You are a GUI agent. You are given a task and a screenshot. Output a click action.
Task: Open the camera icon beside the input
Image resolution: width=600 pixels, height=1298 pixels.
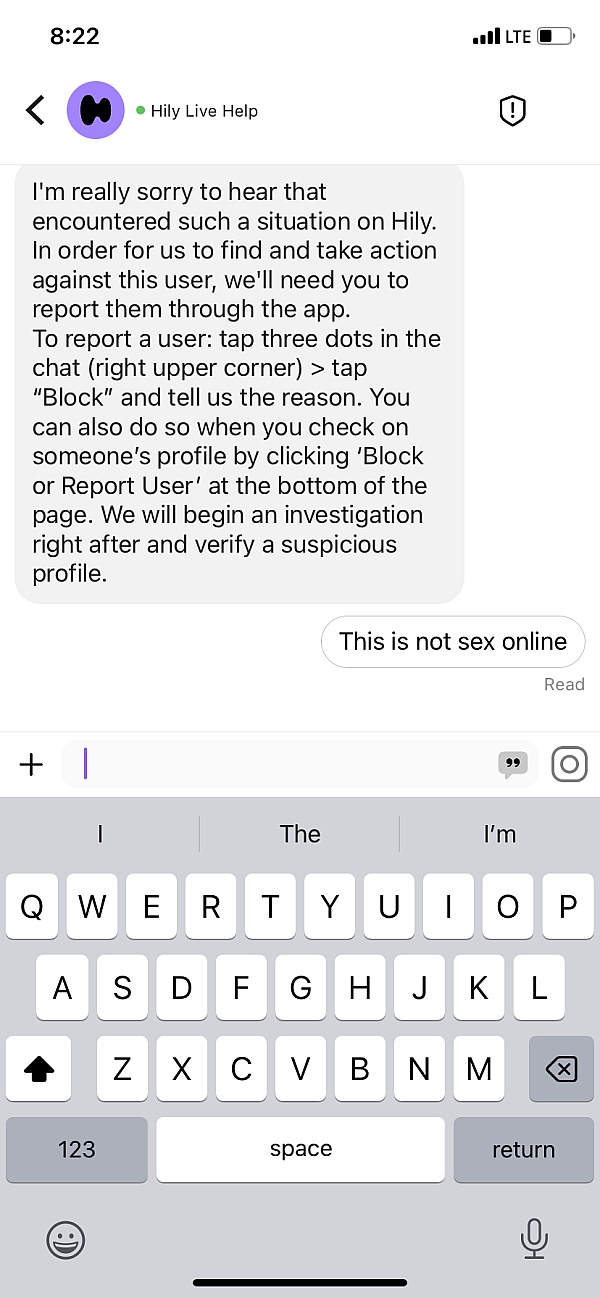point(569,765)
